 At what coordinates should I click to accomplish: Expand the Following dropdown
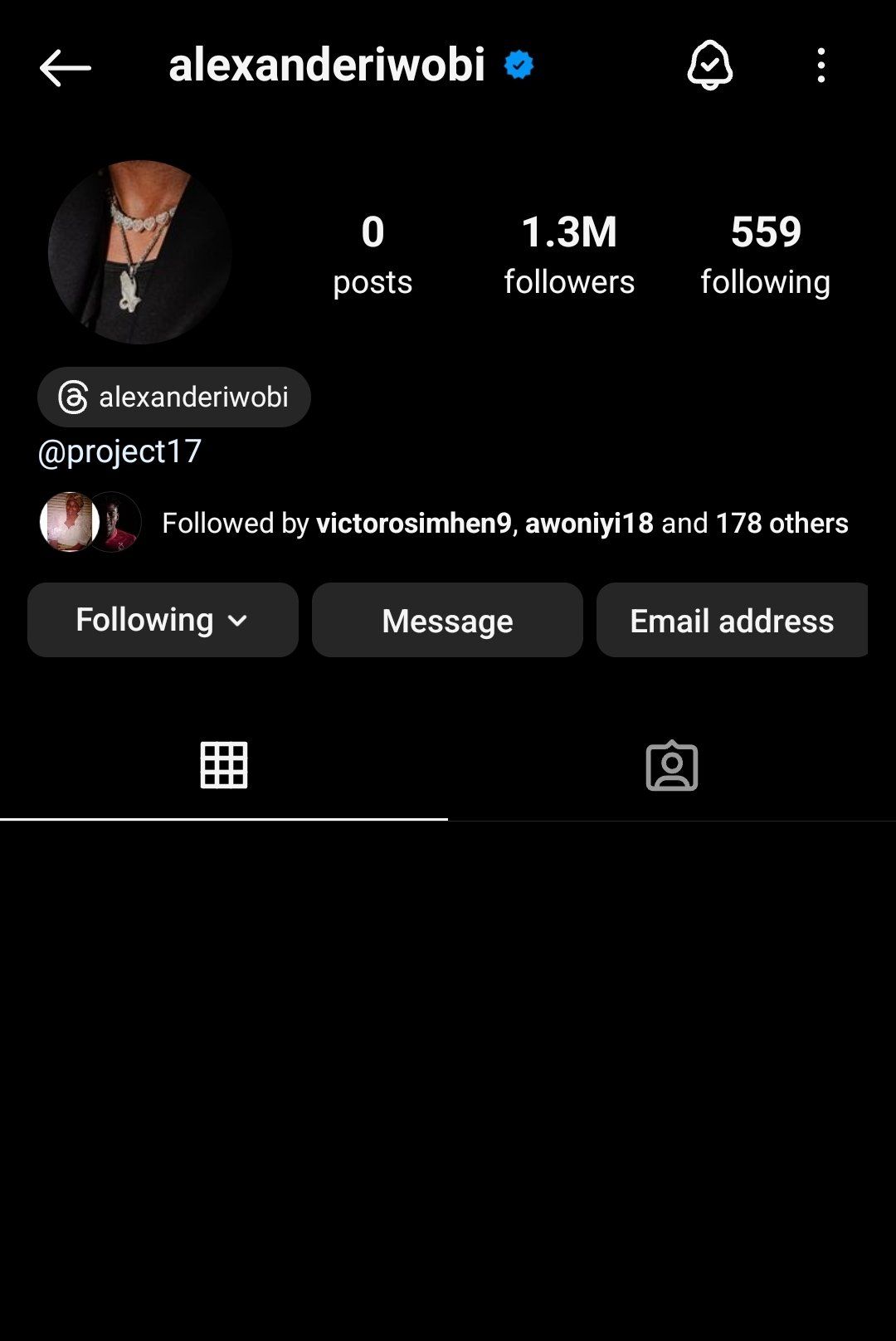click(x=163, y=620)
